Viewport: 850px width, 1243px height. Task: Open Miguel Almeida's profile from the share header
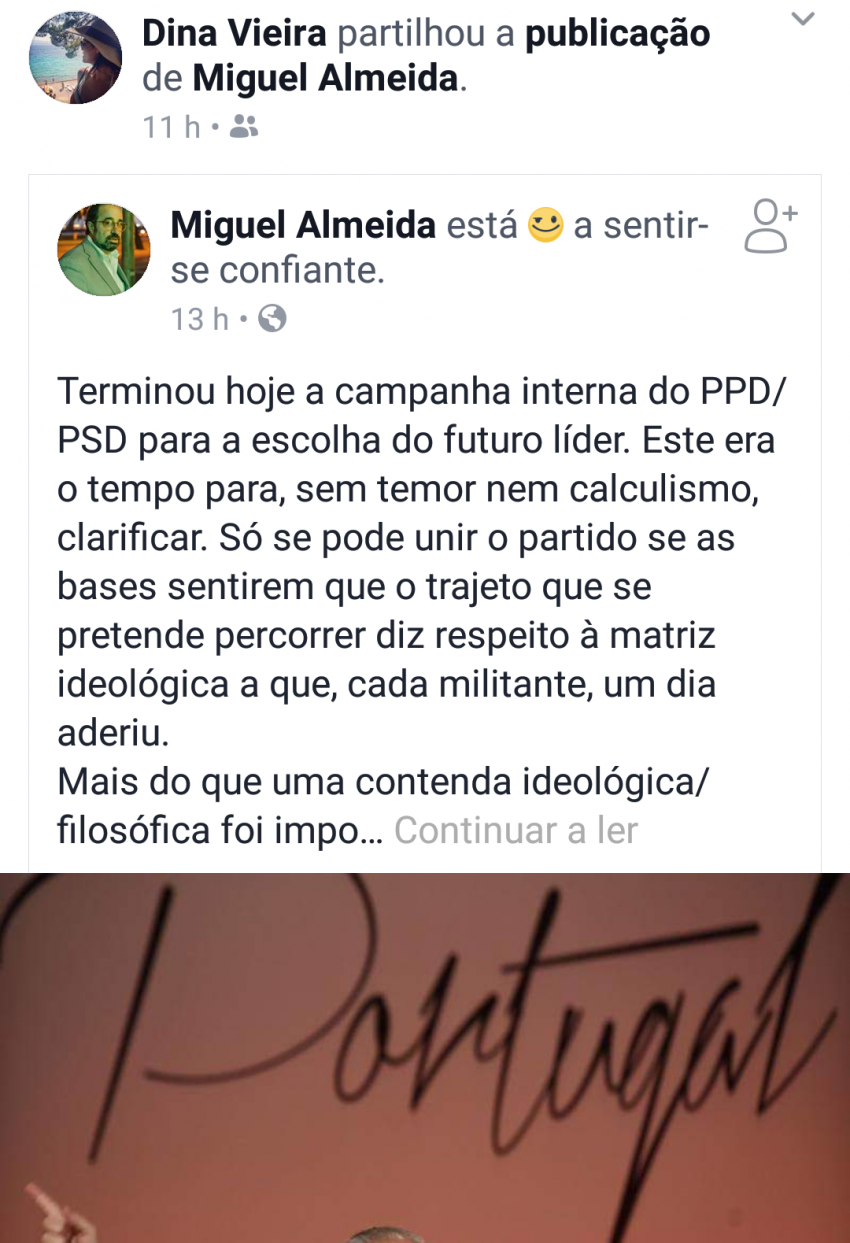point(325,79)
